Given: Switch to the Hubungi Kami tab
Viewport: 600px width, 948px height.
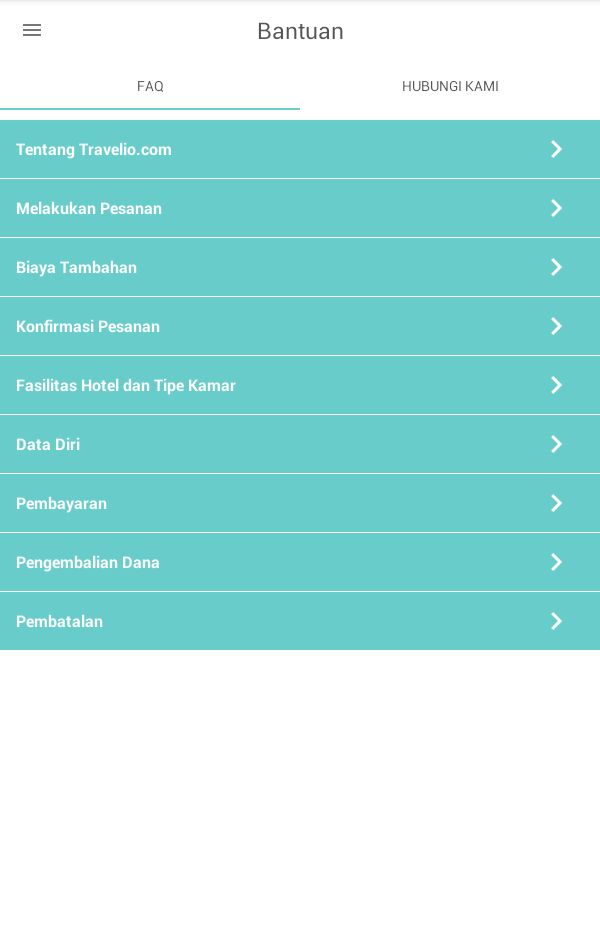Looking at the screenshot, I should (450, 87).
